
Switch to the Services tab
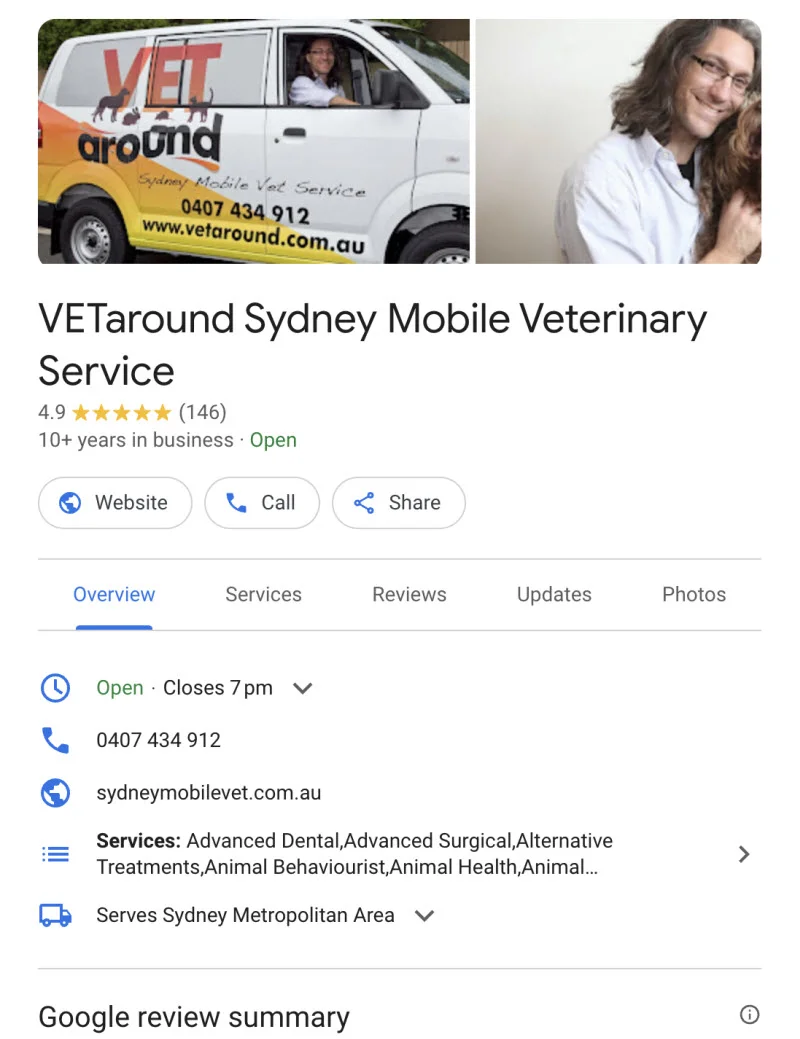(x=263, y=594)
